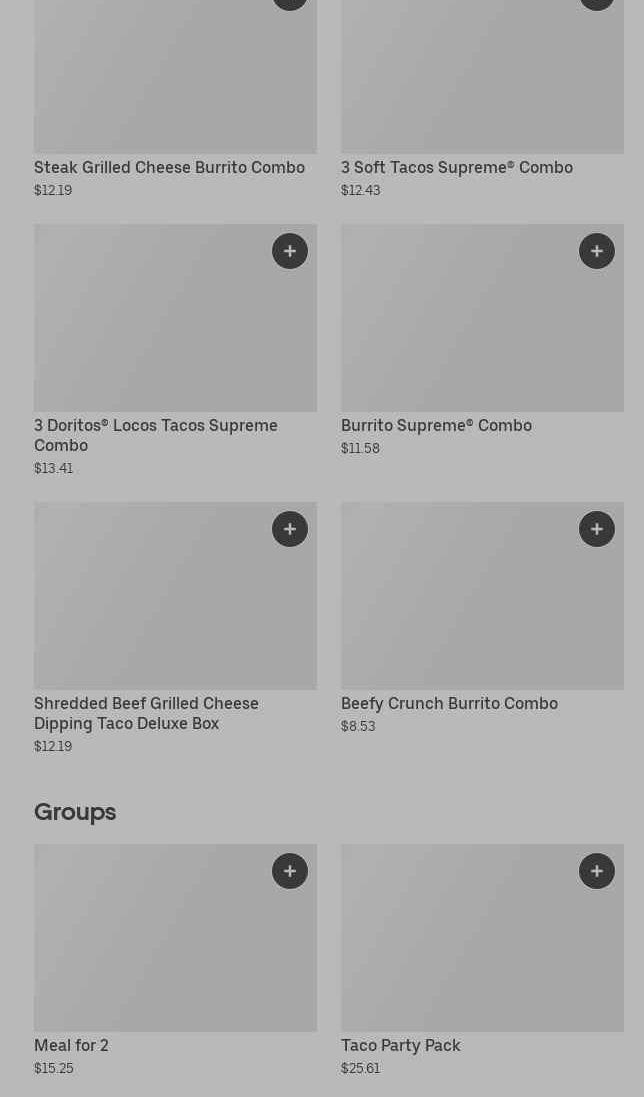View Burrito Supreme Combo details
This screenshot has width=644, height=1097.
(436, 426)
